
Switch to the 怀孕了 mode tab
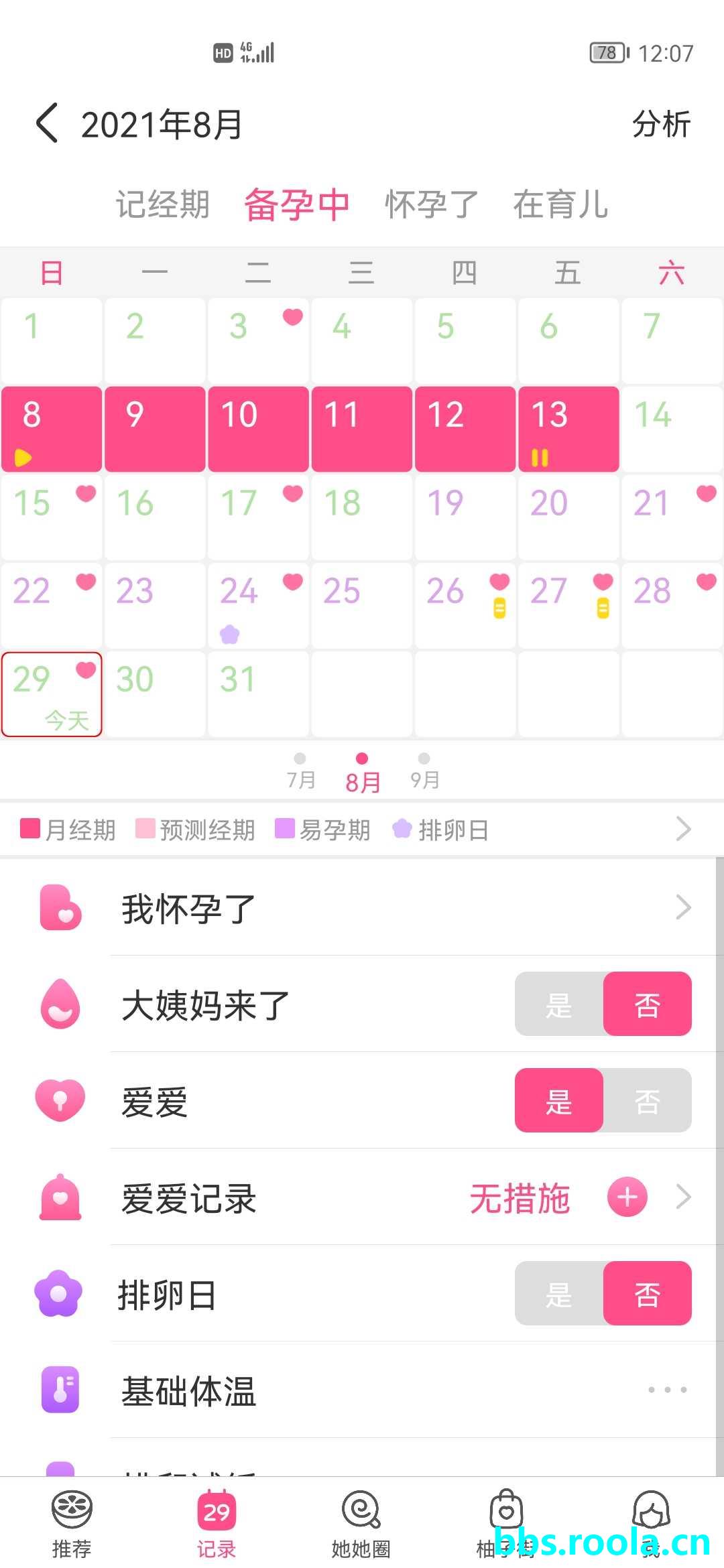431,204
